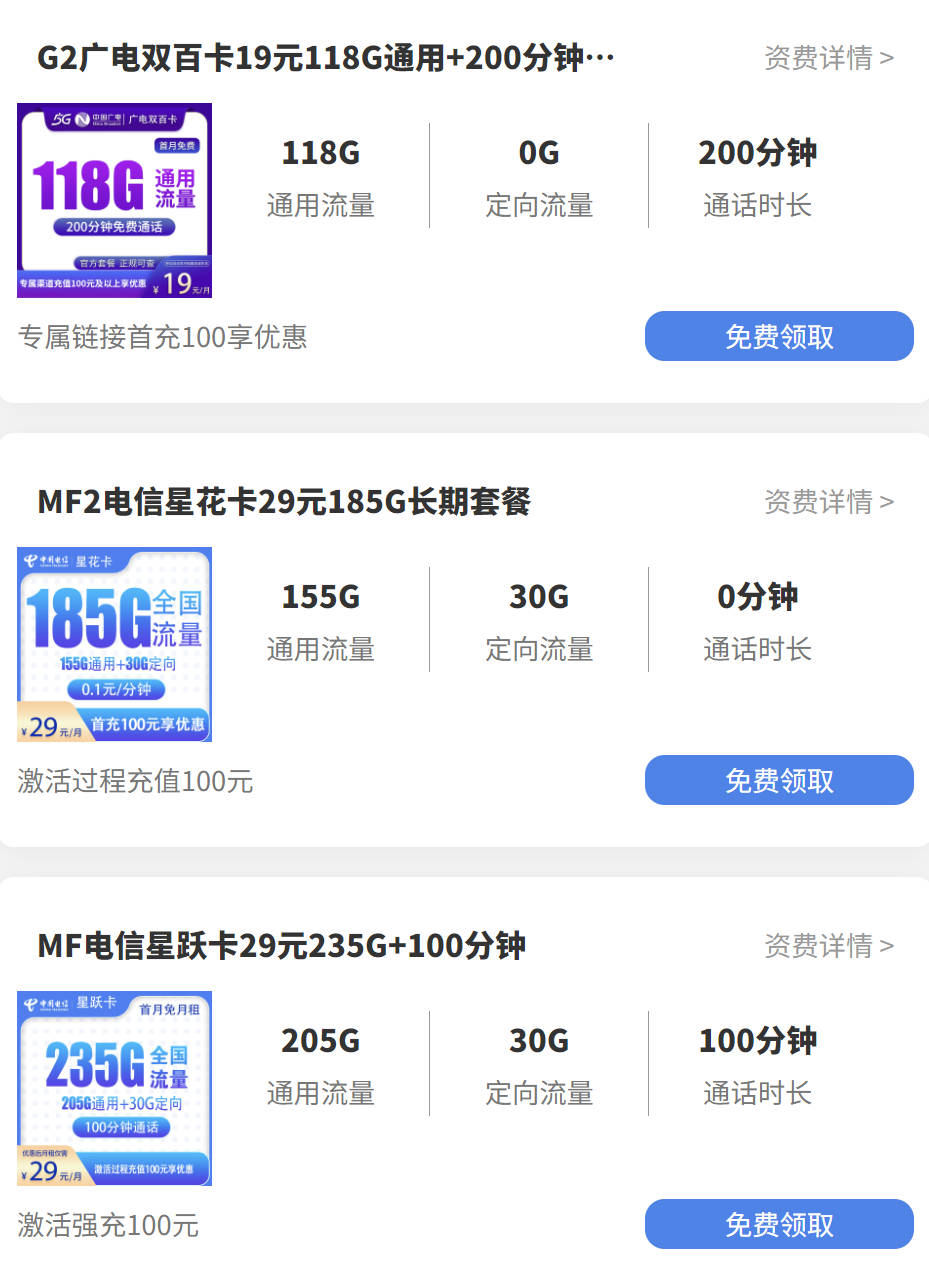View the 235G 星跃卡 product image
Image resolution: width=929 pixels, height=1282 pixels.
pyautogui.click(x=114, y=1088)
